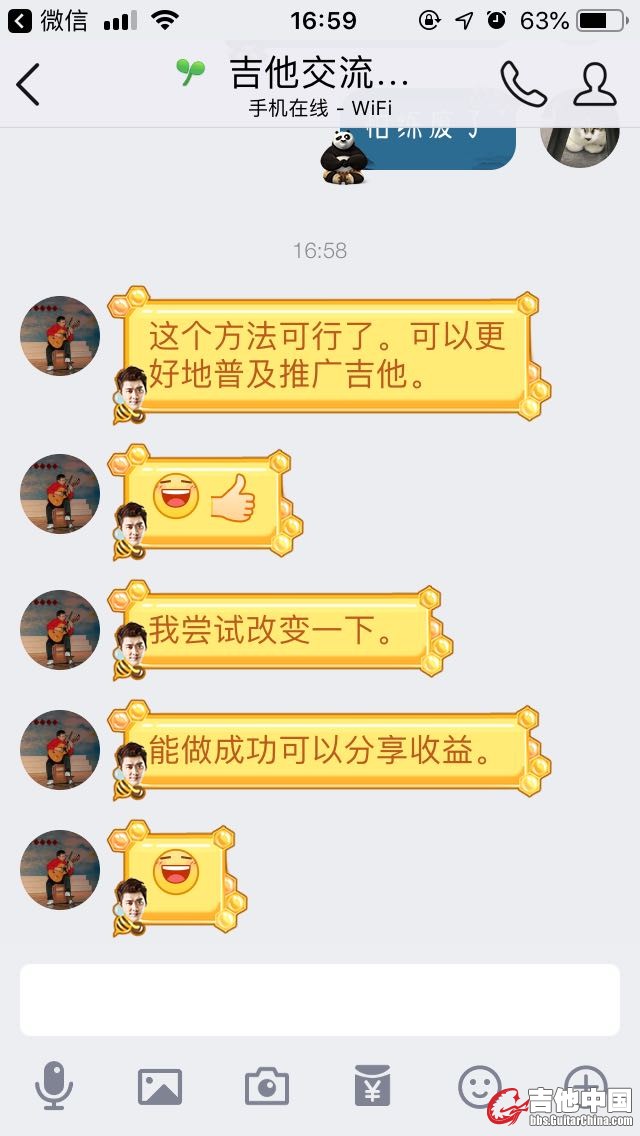The height and width of the screenshot is (1136, 640).
Task: Open the contact profile icon
Action: 595,84
